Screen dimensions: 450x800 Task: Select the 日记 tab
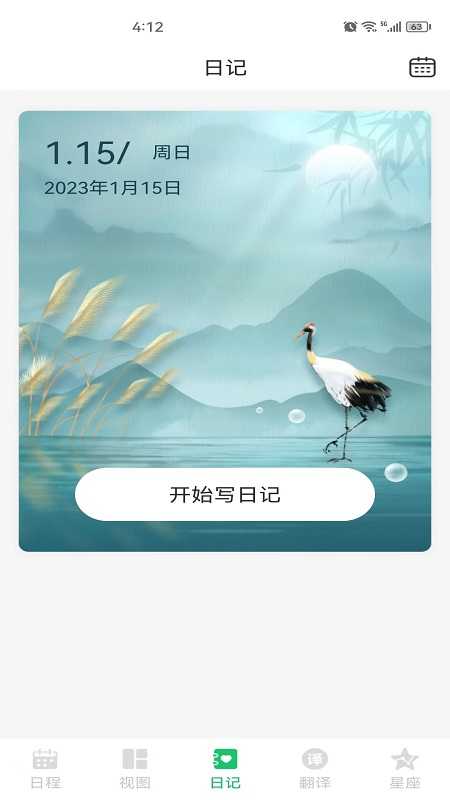[x=225, y=768]
